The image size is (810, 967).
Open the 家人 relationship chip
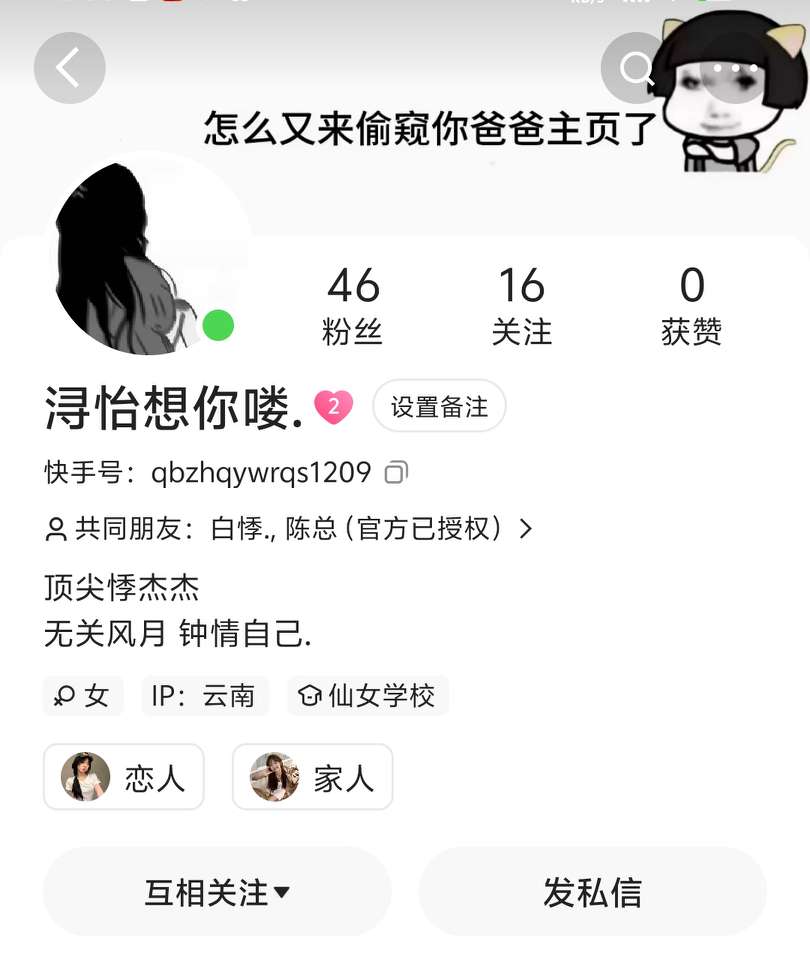pos(312,777)
